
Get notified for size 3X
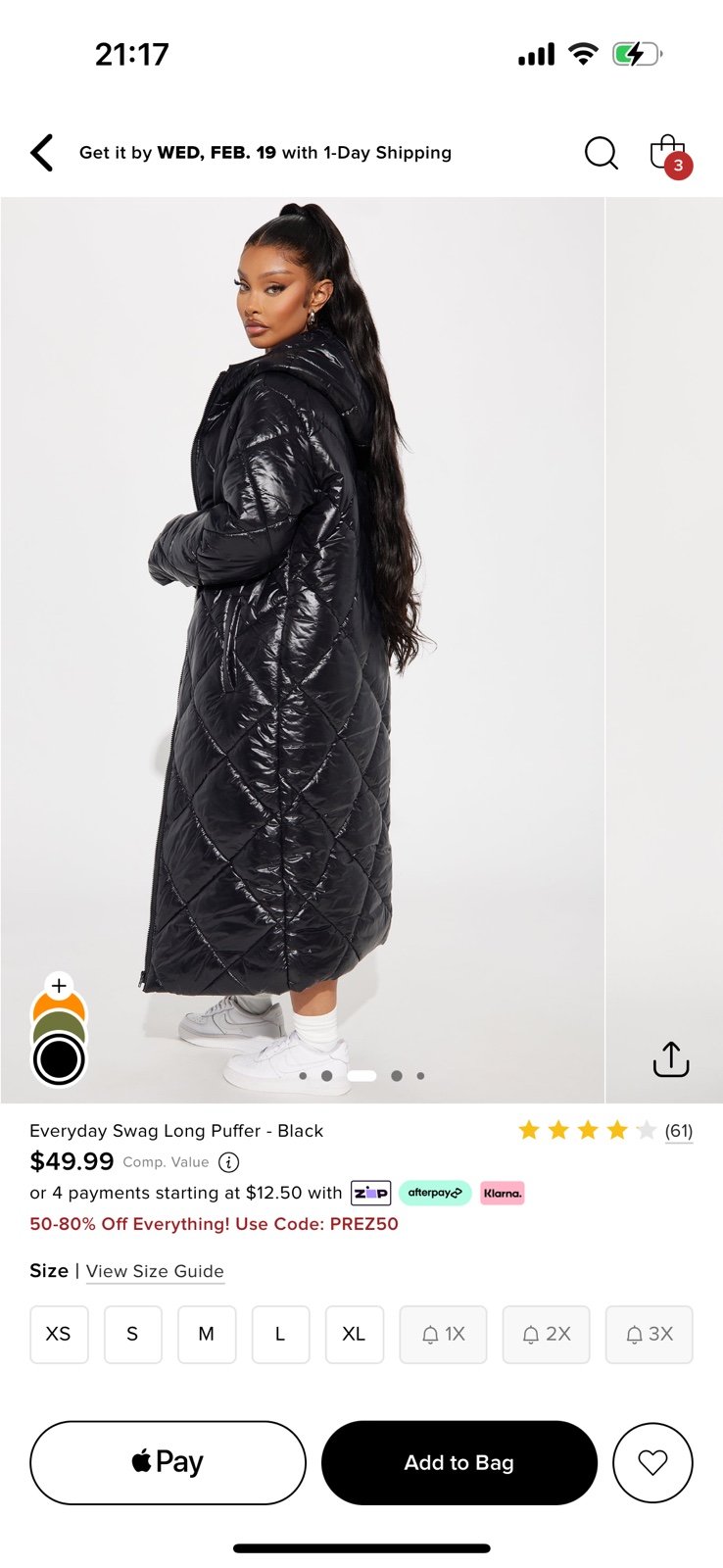click(x=649, y=1334)
